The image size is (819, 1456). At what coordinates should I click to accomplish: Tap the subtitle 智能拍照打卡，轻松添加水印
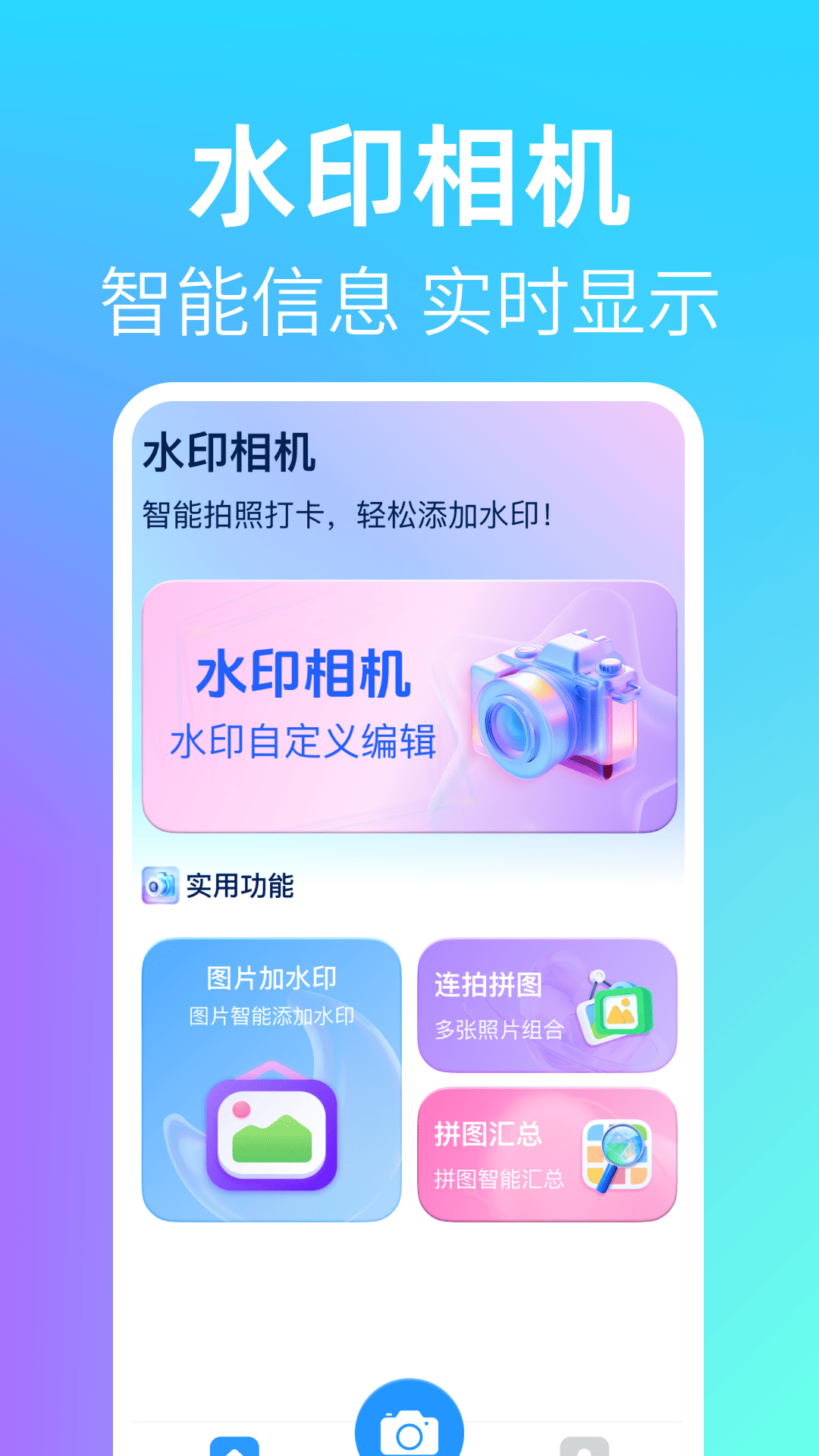345,512
